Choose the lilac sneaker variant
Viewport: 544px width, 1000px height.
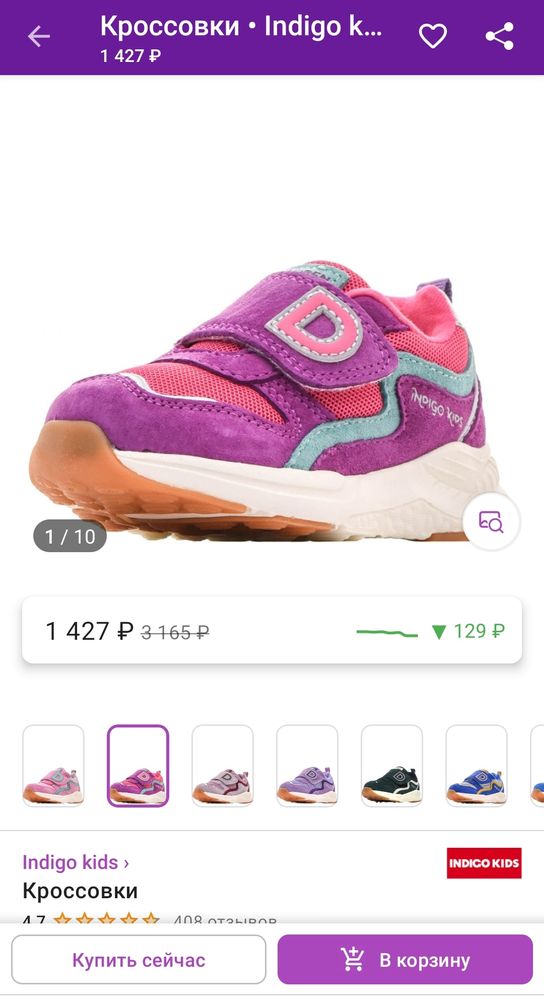(307, 766)
